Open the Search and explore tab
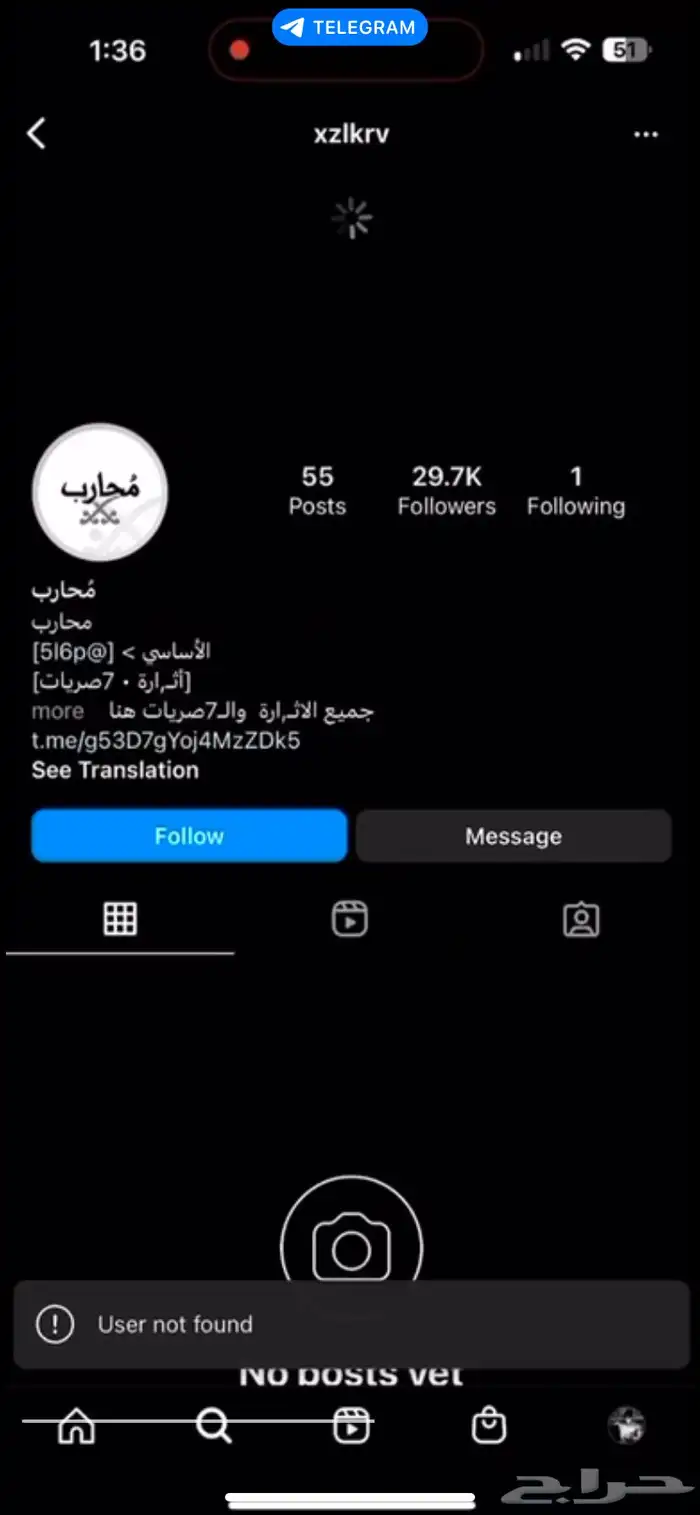Viewport: 700px width, 1515px height. pos(213,1427)
